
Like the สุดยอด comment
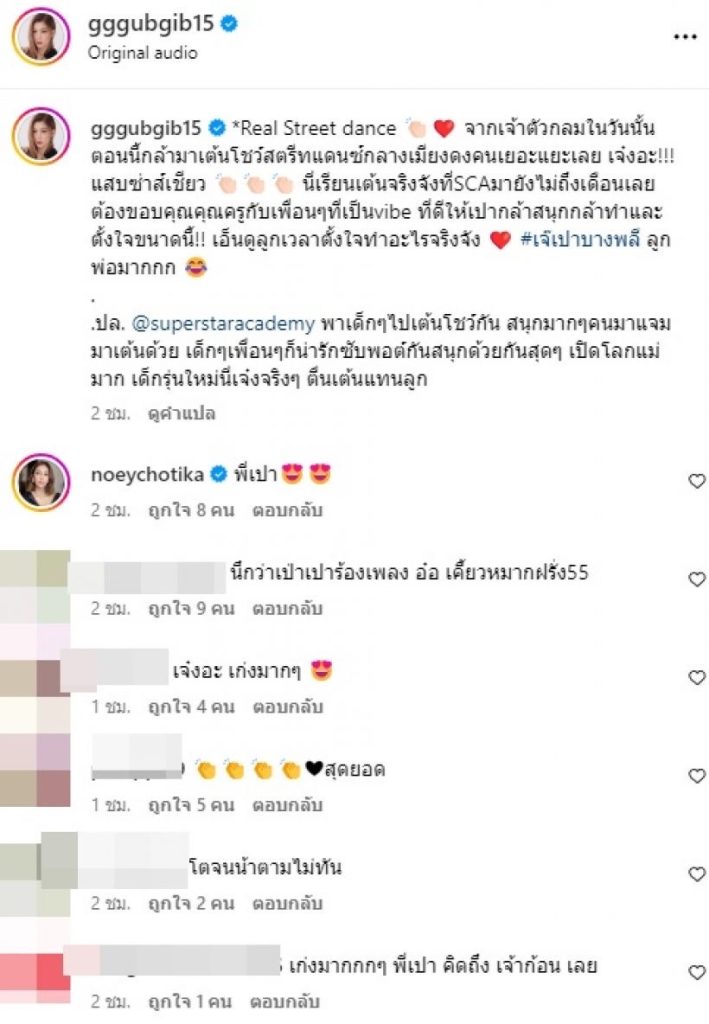697,775
